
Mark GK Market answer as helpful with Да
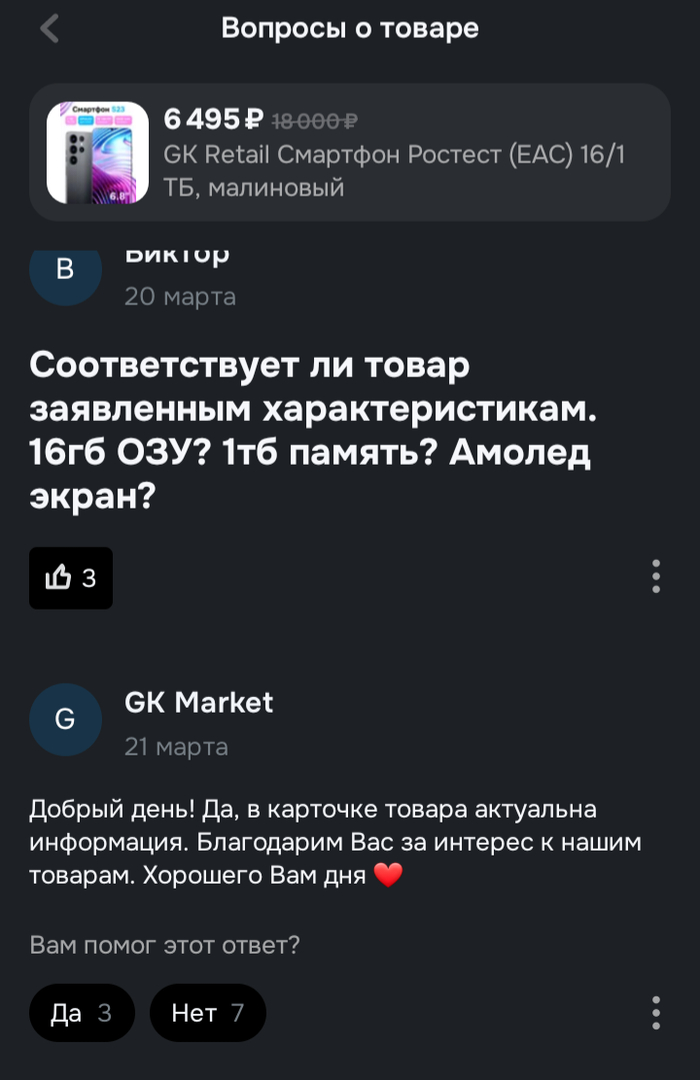tap(81, 1013)
